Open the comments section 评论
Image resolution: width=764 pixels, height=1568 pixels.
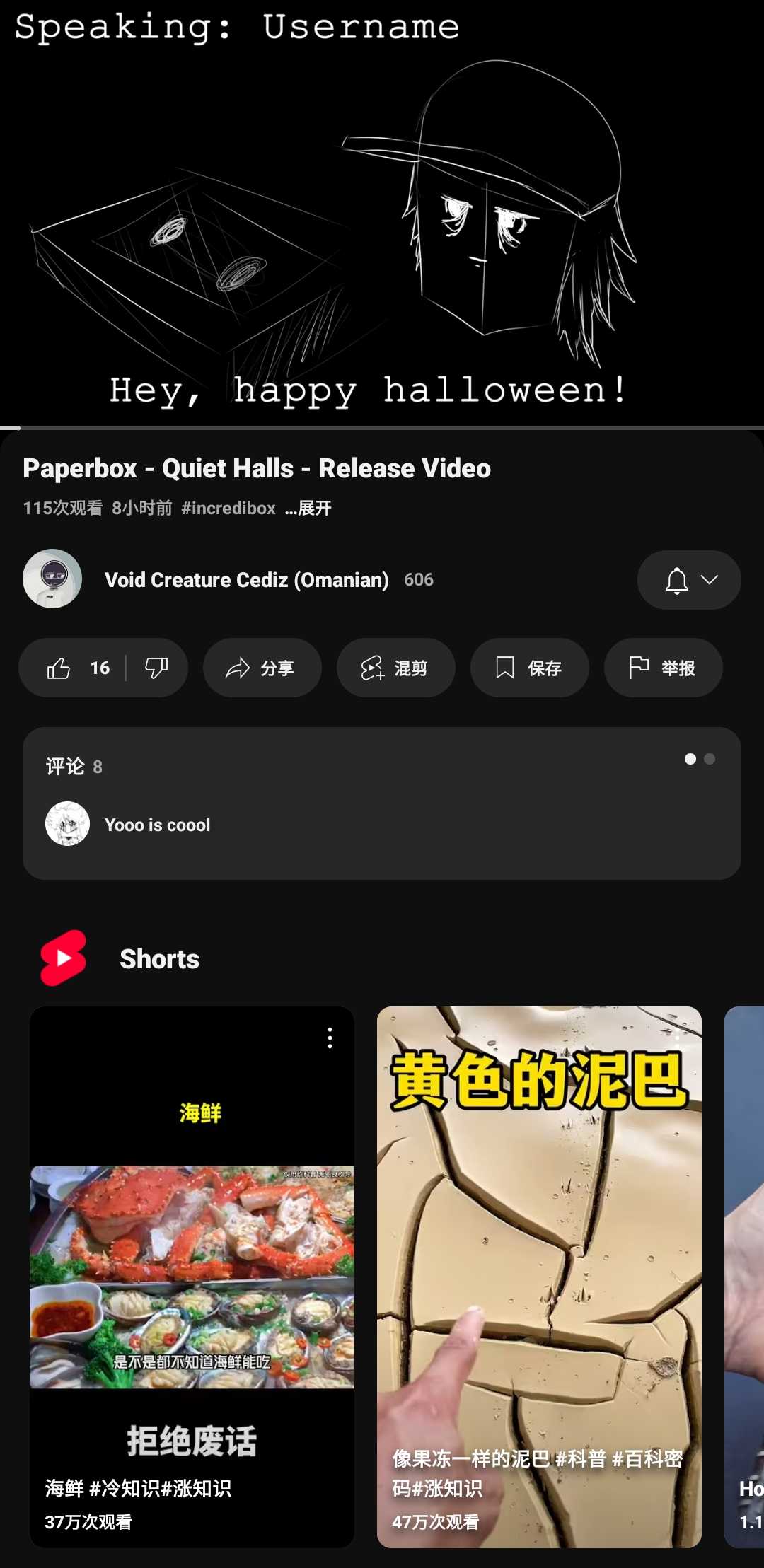click(x=382, y=803)
